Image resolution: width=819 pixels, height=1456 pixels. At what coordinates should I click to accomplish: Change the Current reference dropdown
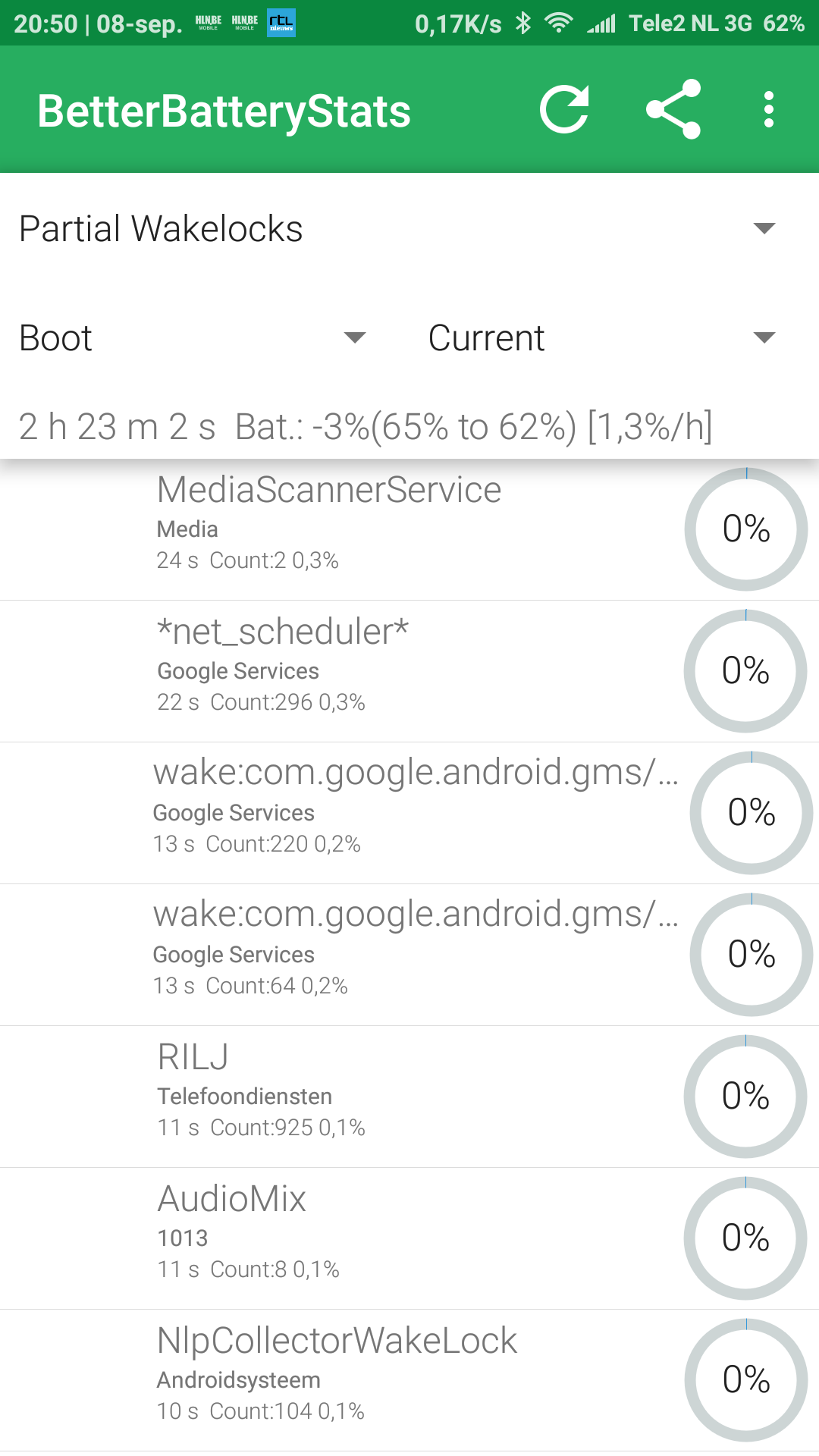tap(604, 337)
